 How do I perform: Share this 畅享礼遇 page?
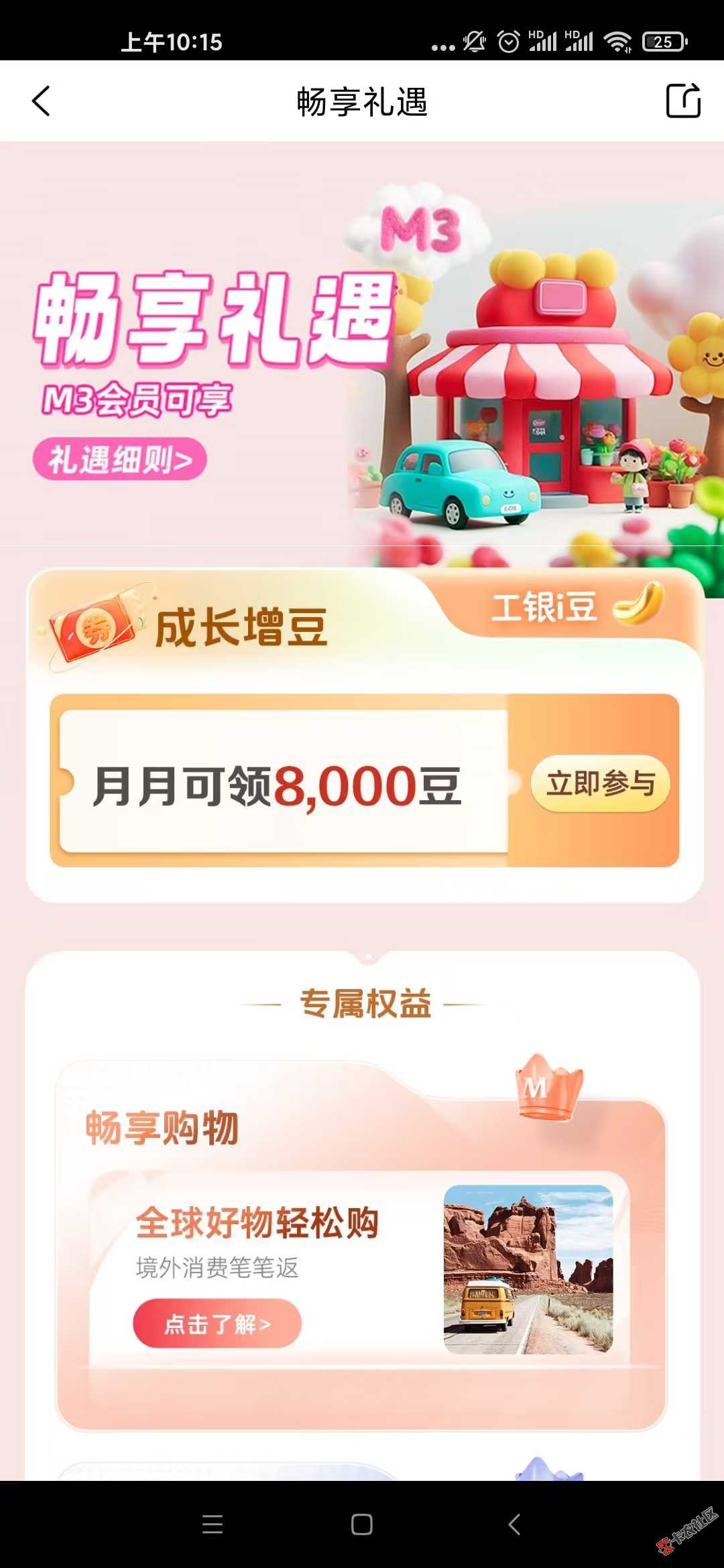682,101
